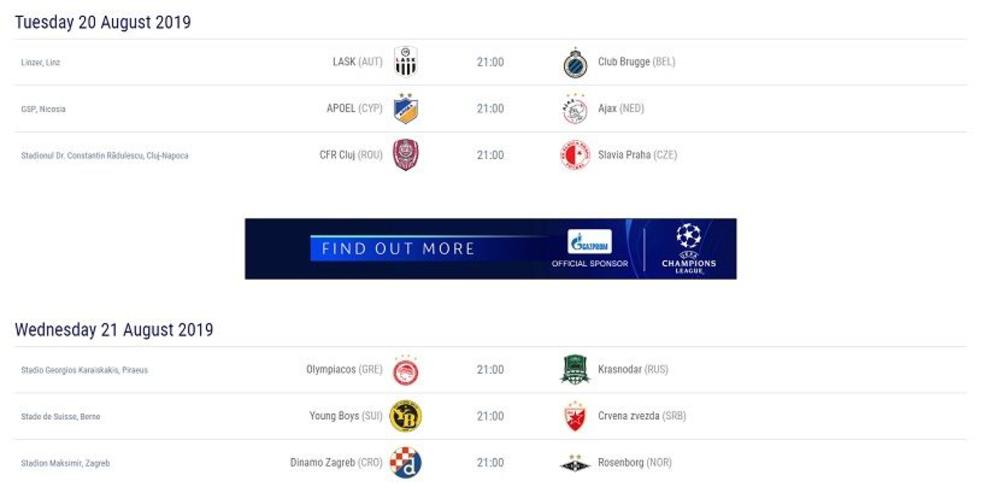This screenshot has height=487, width=1000.
Task: Tap the Find Out More Gazprom banner
Action: (x=490, y=248)
